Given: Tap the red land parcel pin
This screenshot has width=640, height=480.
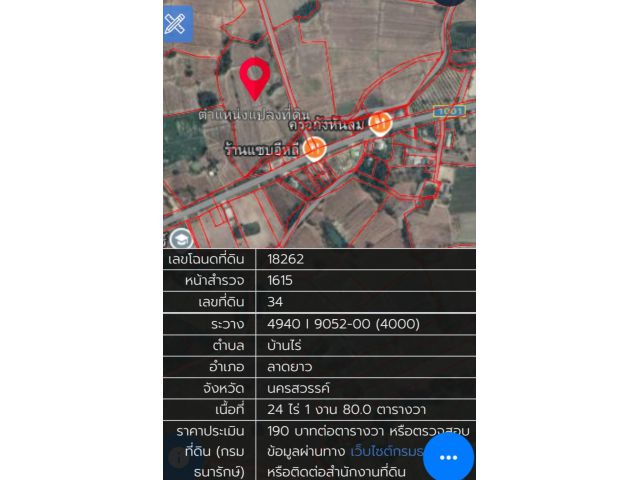Looking at the screenshot, I should point(255,77).
